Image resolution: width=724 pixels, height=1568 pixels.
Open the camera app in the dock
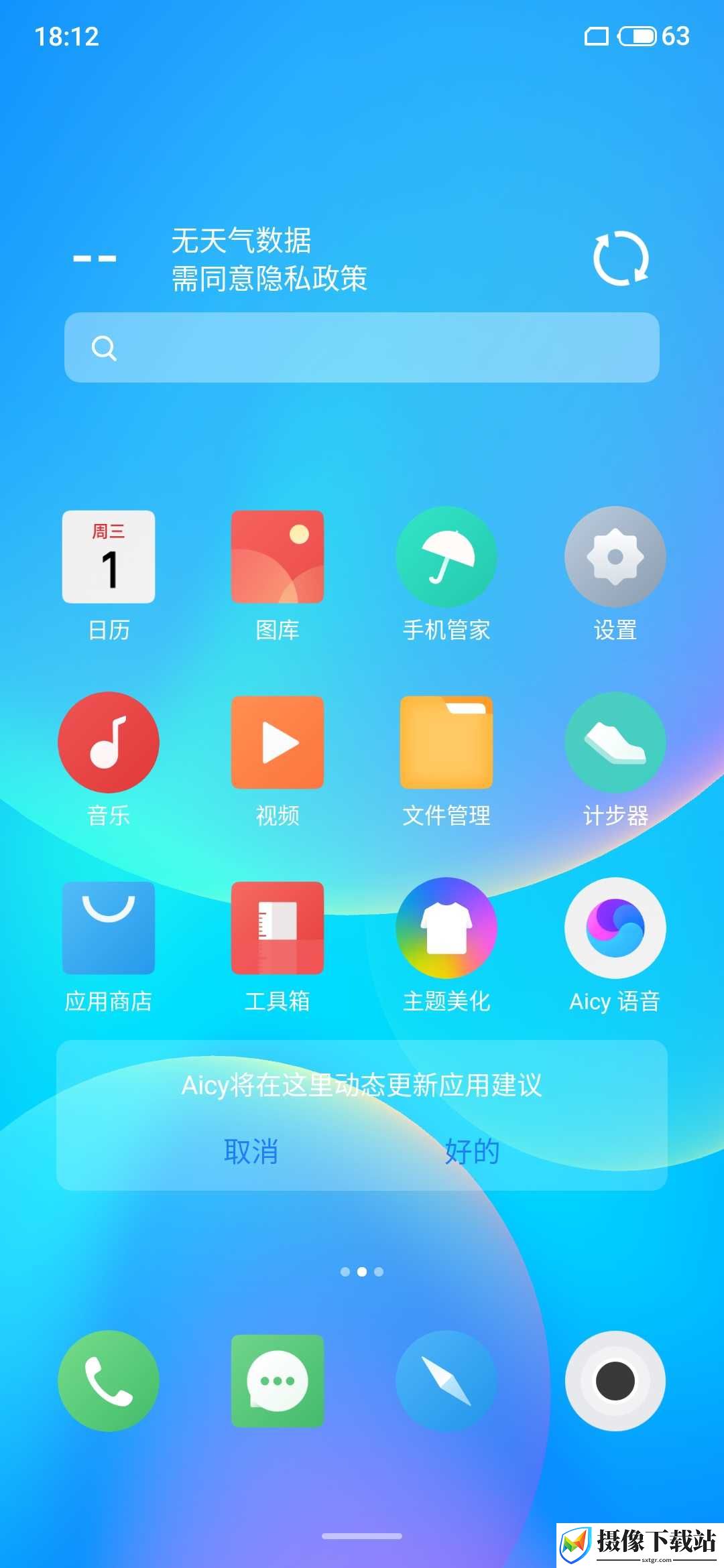point(615,1381)
